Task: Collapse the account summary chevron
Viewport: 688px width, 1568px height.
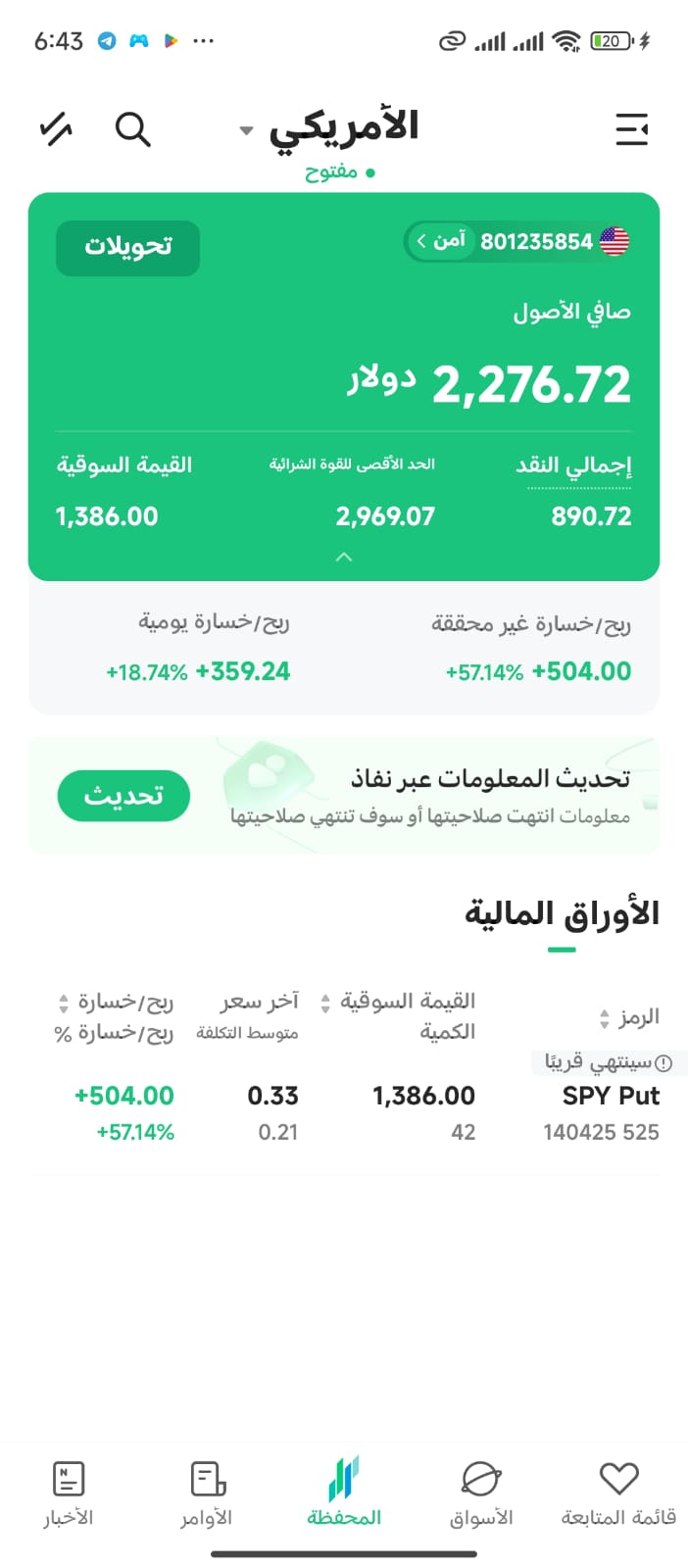Action: tap(344, 557)
